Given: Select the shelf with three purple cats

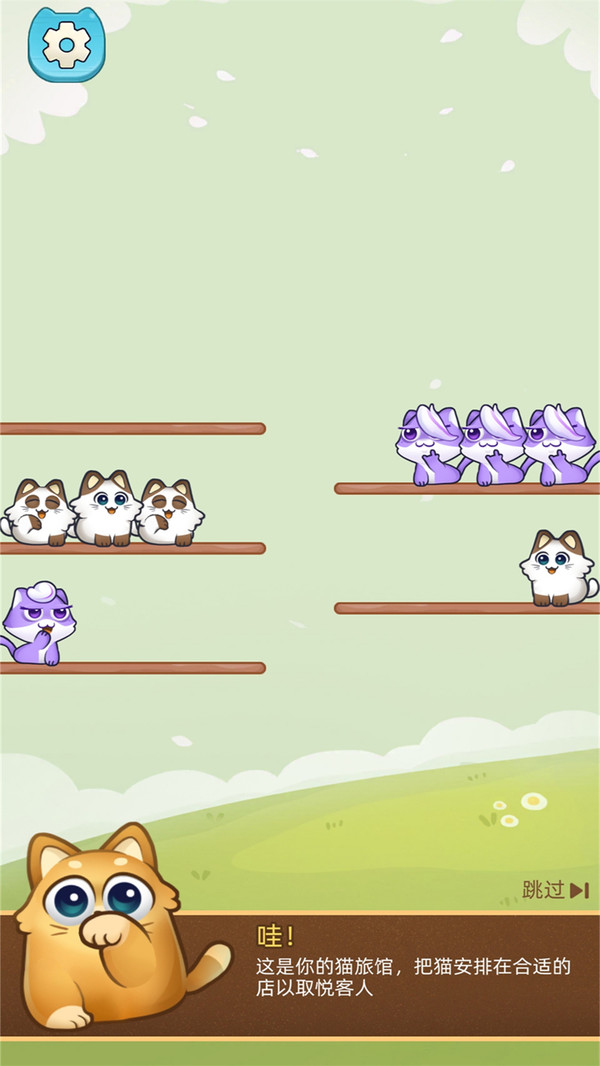Looking at the screenshot, I should point(467,488).
